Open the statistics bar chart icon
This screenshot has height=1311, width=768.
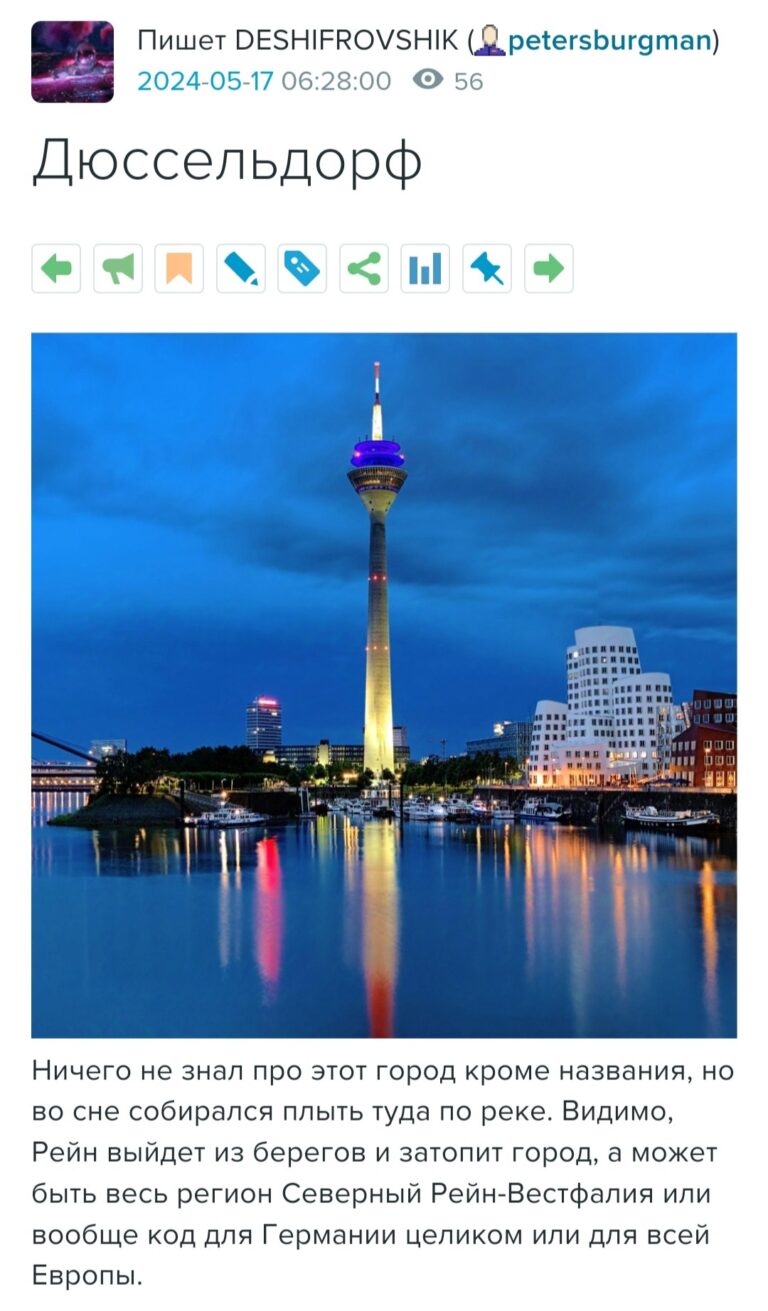(x=425, y=268)
